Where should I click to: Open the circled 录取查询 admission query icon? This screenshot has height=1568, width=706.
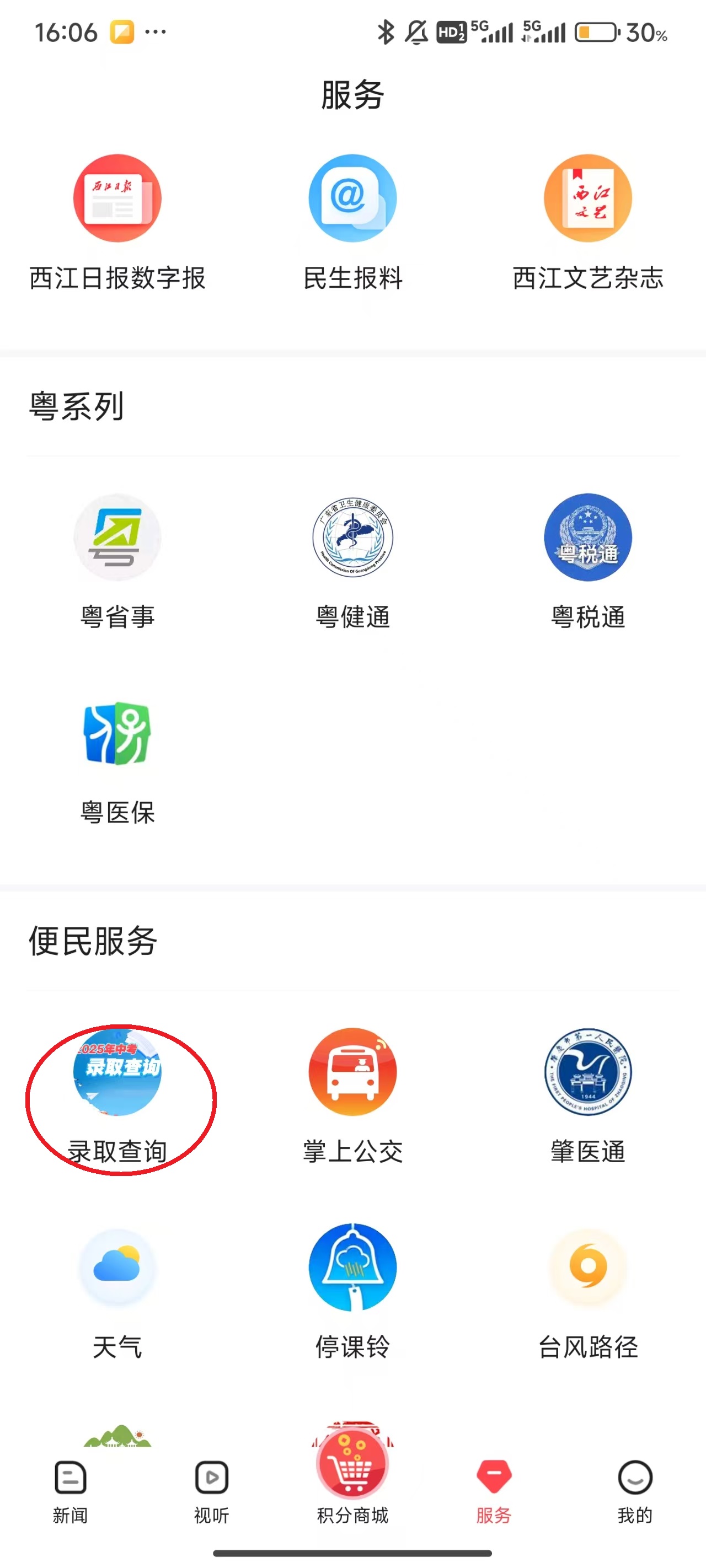117,1075
